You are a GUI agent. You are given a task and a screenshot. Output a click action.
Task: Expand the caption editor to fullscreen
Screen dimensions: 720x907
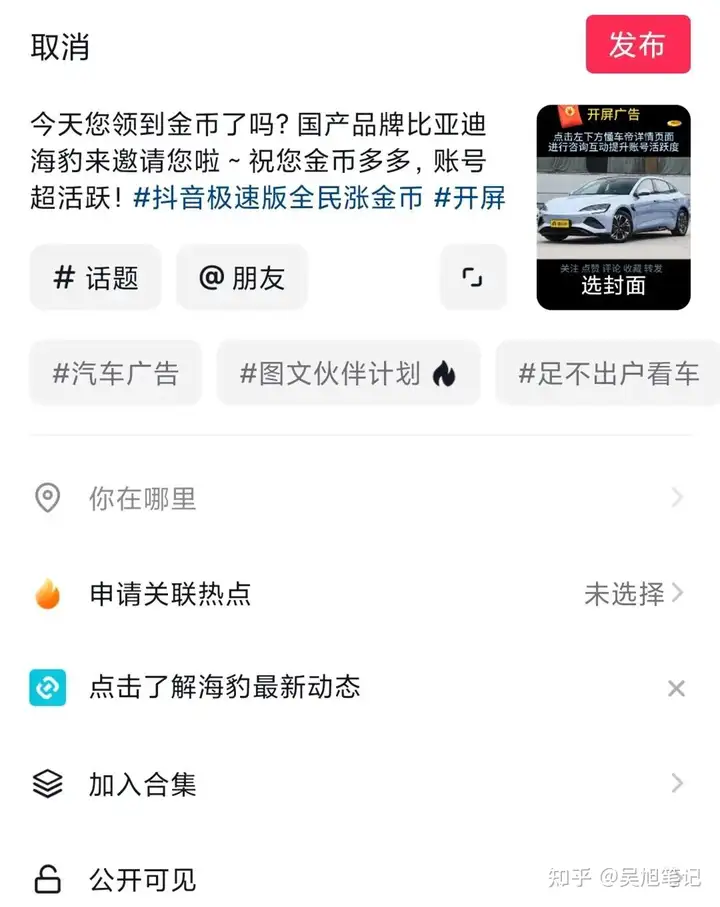473,278
